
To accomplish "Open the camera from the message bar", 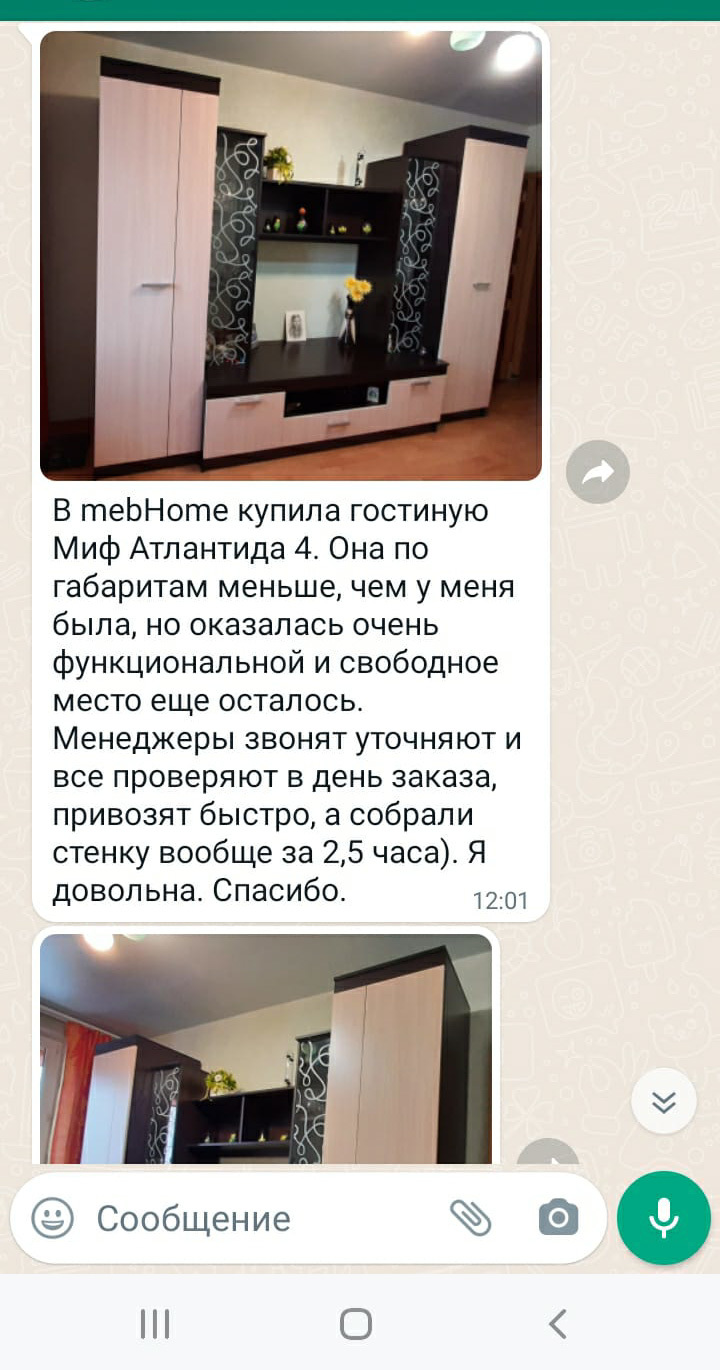I will [x=558, y=1217].
